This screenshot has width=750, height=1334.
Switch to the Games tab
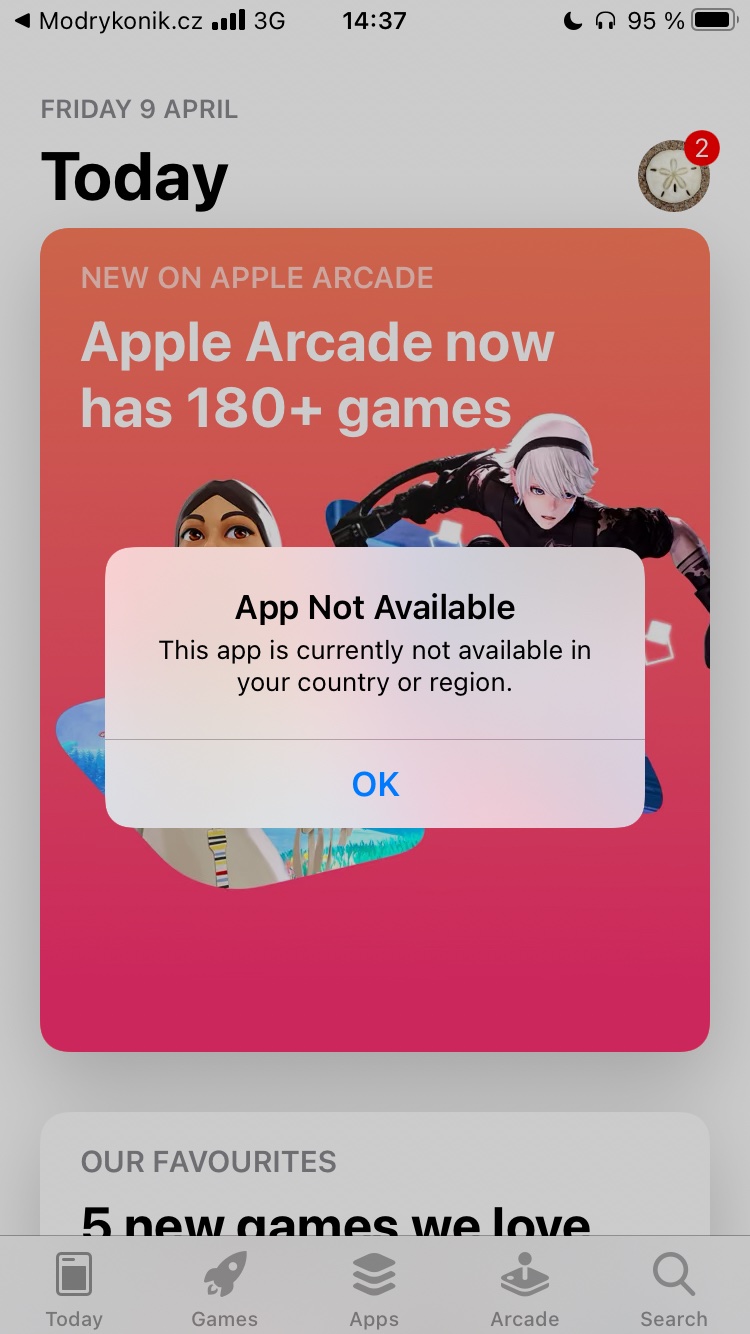[x=224, y=1289]
